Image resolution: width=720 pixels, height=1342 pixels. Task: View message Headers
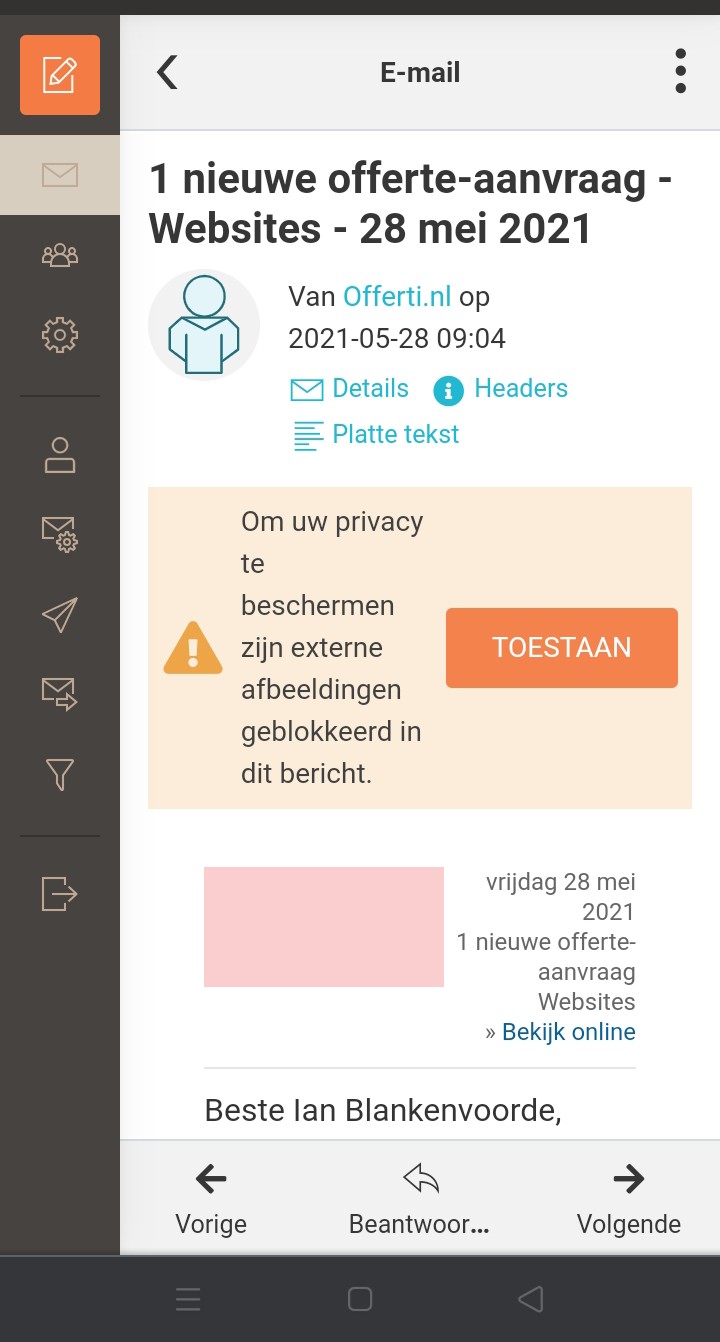[x=501, y=389]
